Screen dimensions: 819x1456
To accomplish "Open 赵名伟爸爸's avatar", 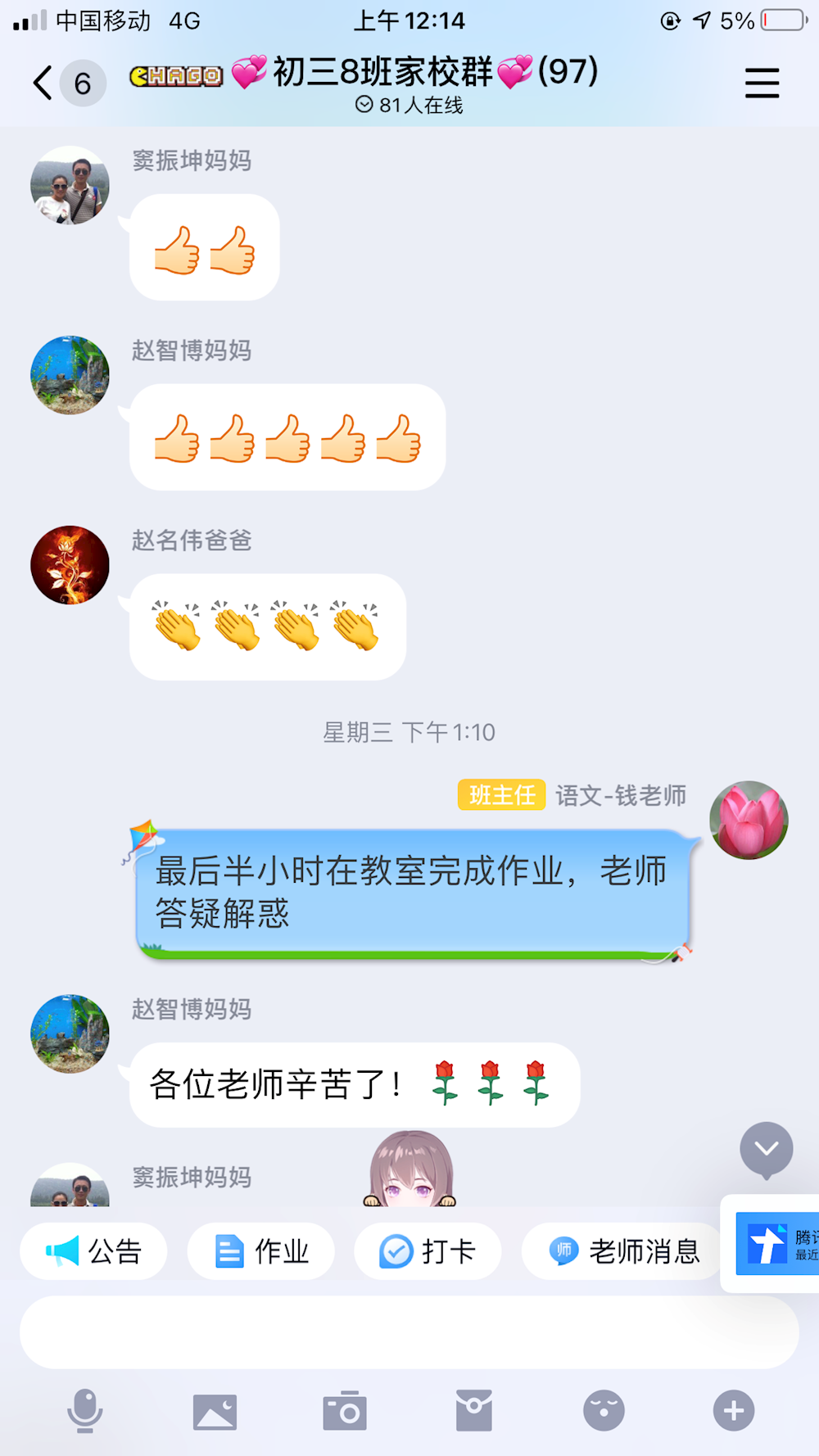I will pyautogui.click(x=70, y=565).
